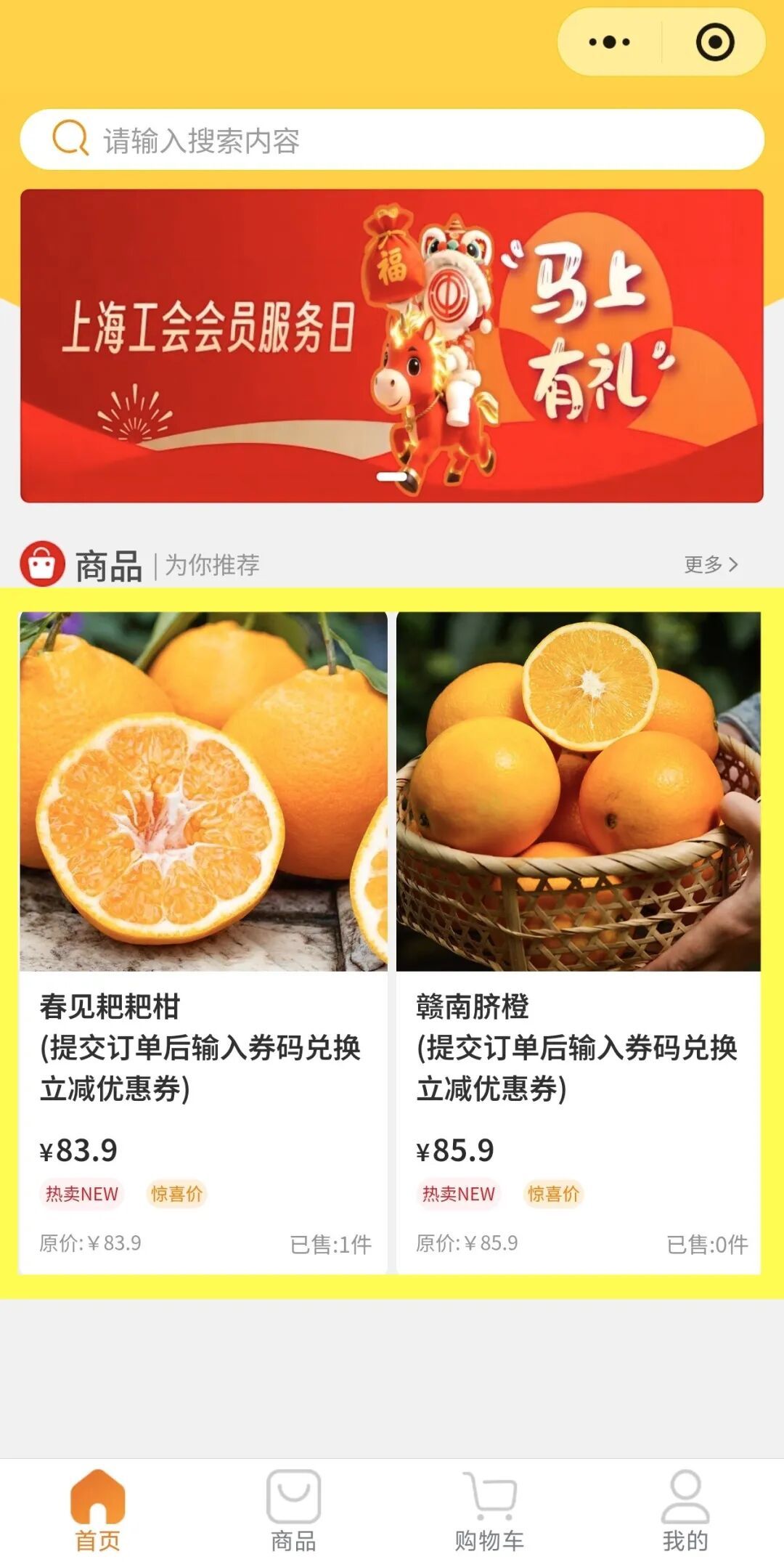Image resolution: width=784 pixels, height=1562 pixels.
Task: Switch to the 商品 tab
Action: tap(294, 1510)
